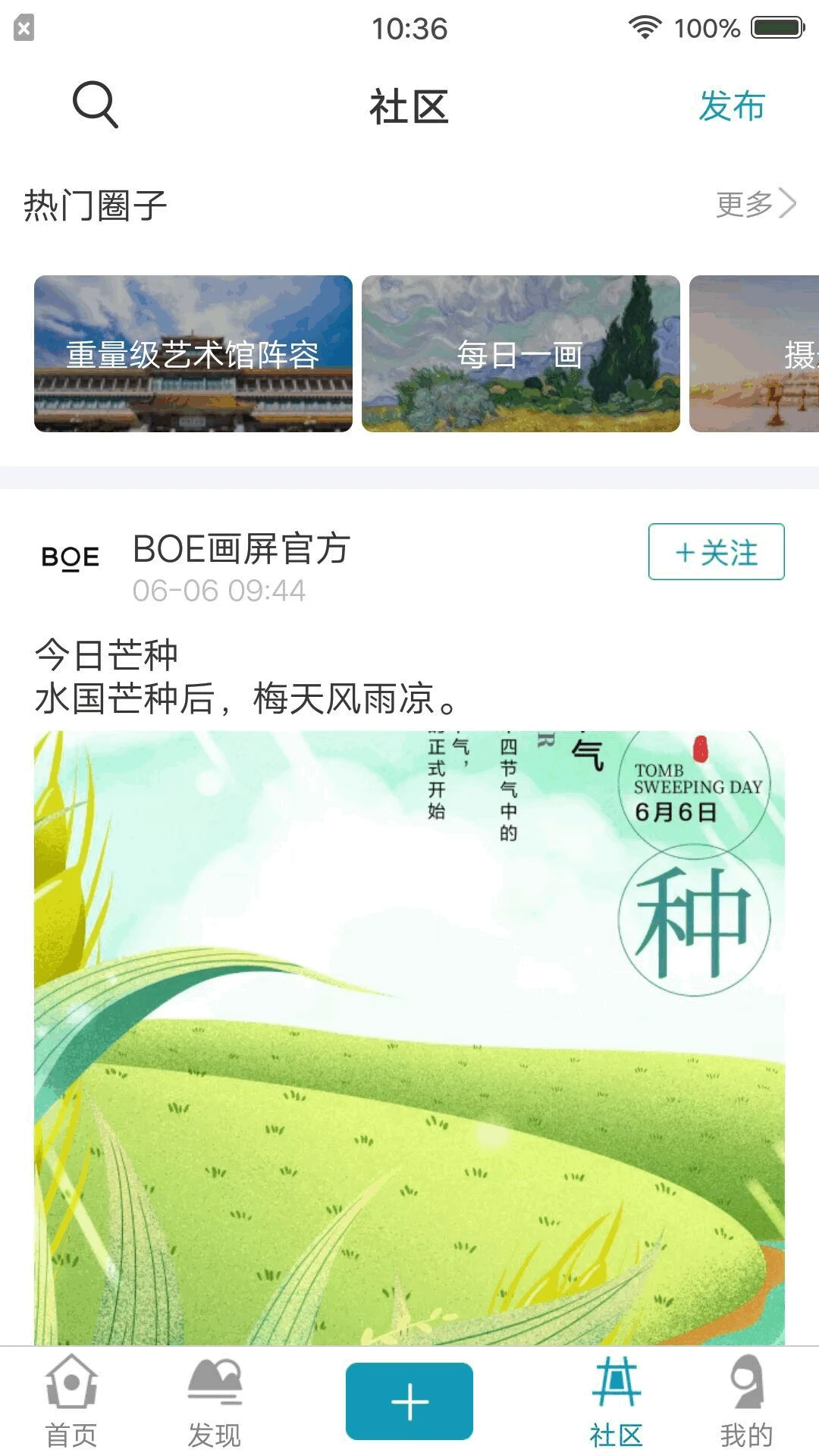Follow BOE画屏官方 via the +关注 button
819x1456 pixels.
click(715, 553)
